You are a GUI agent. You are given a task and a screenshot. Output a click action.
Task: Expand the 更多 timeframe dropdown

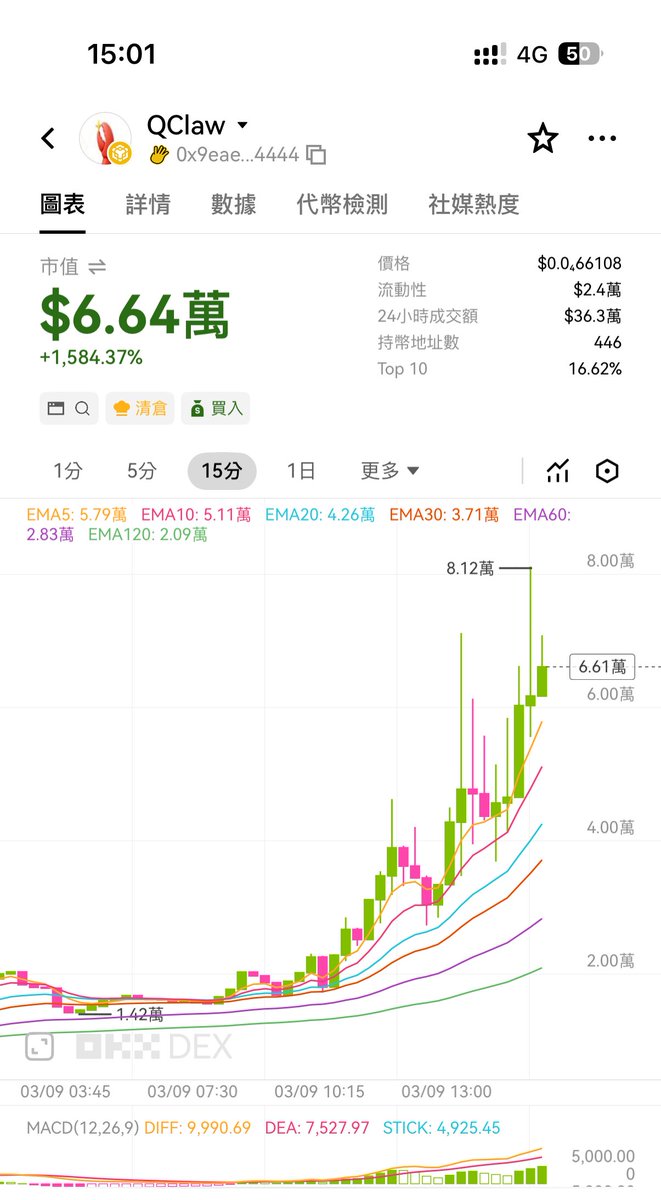point(390,471)
